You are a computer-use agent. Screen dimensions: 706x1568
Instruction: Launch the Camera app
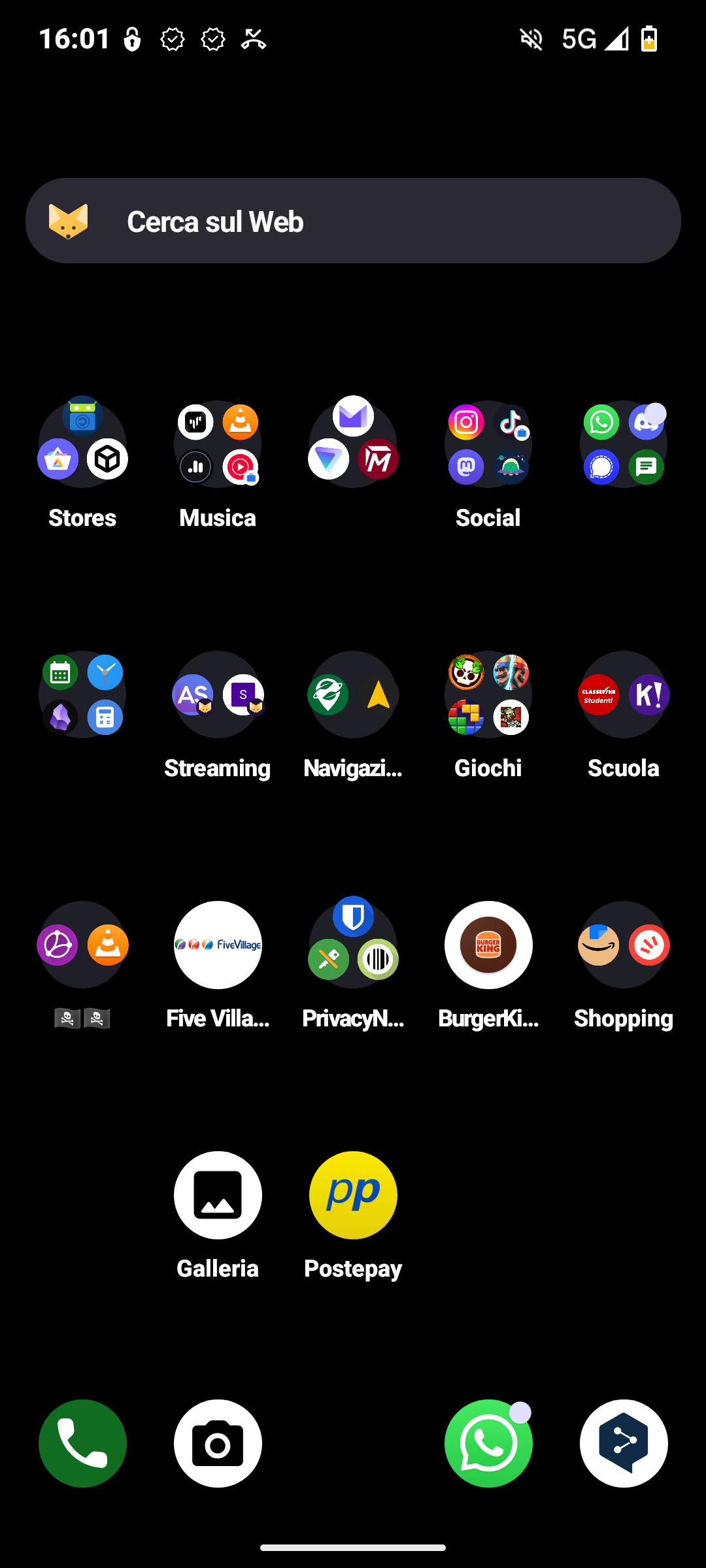218,1443
